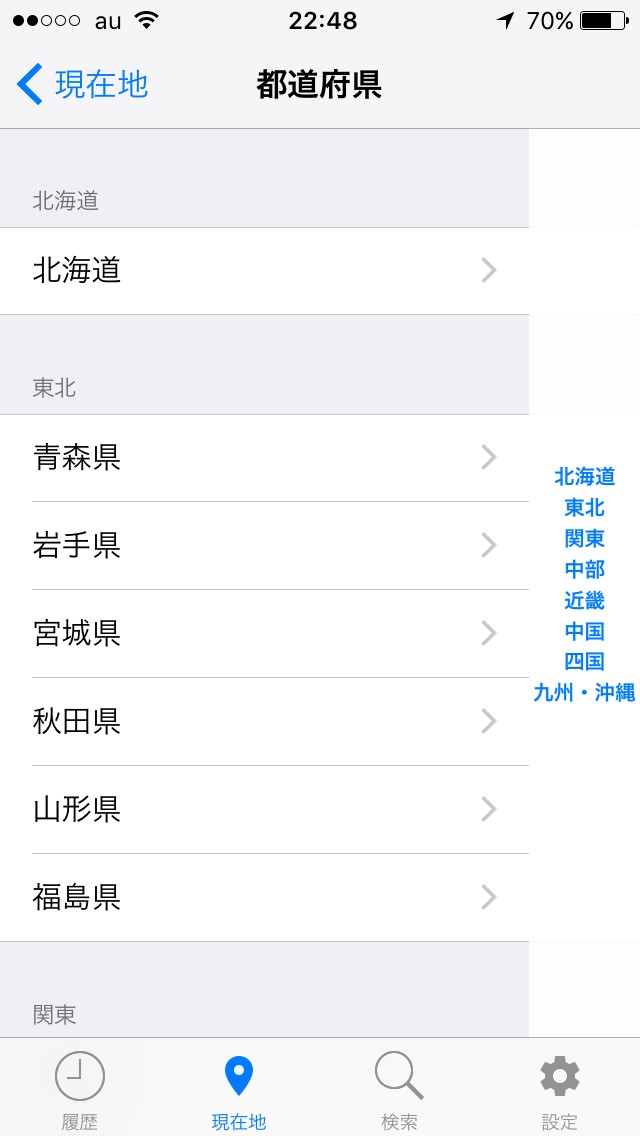The height and width of the screenshot is (1136, 640).
Task: Switch to the 検索 search tab
Action: tap(399, 1088)
